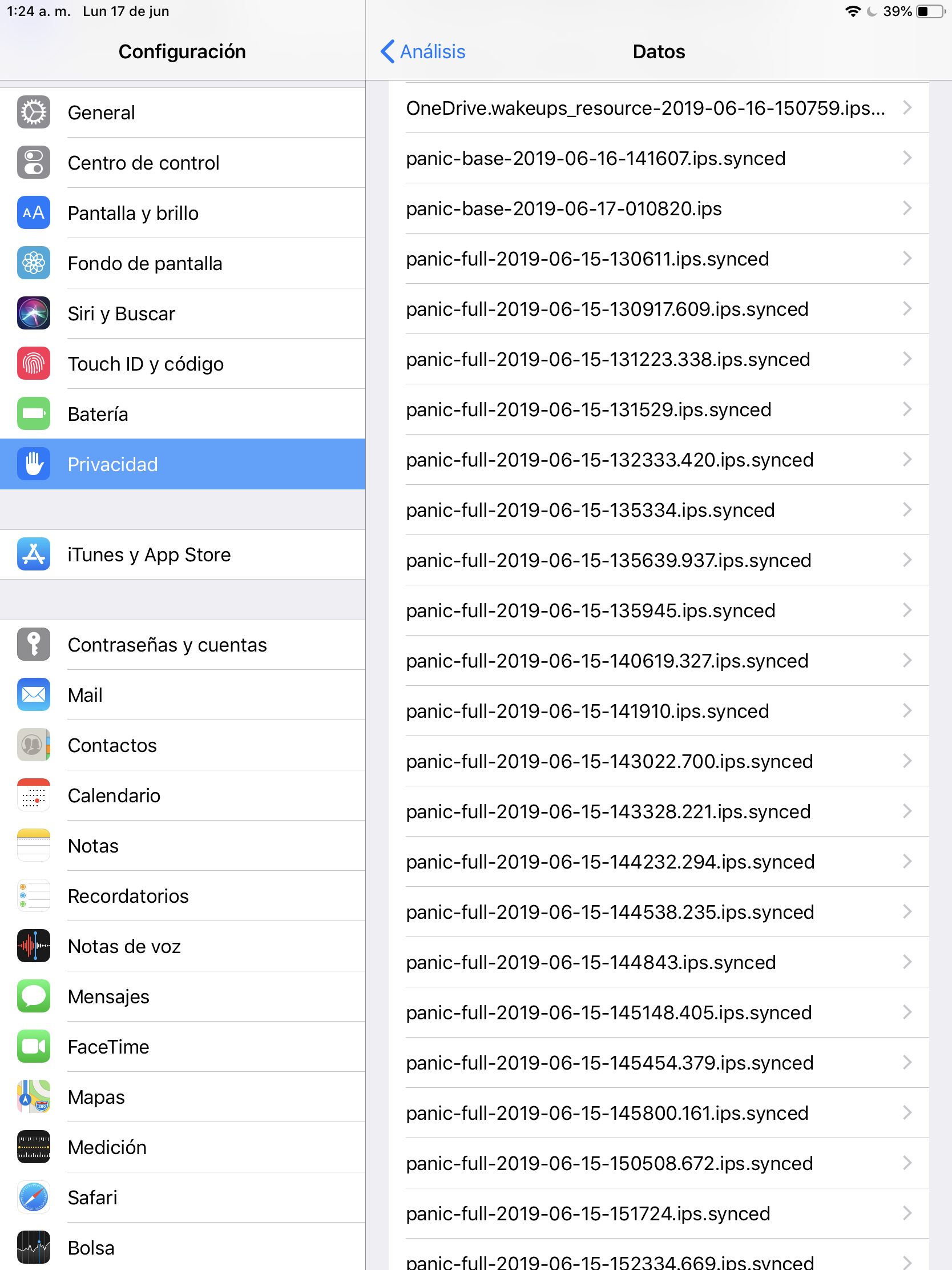This screenshot has width=952, height=1270.
Task: Open Pantalla y brillo settings
Action: [x=183, y=213]
